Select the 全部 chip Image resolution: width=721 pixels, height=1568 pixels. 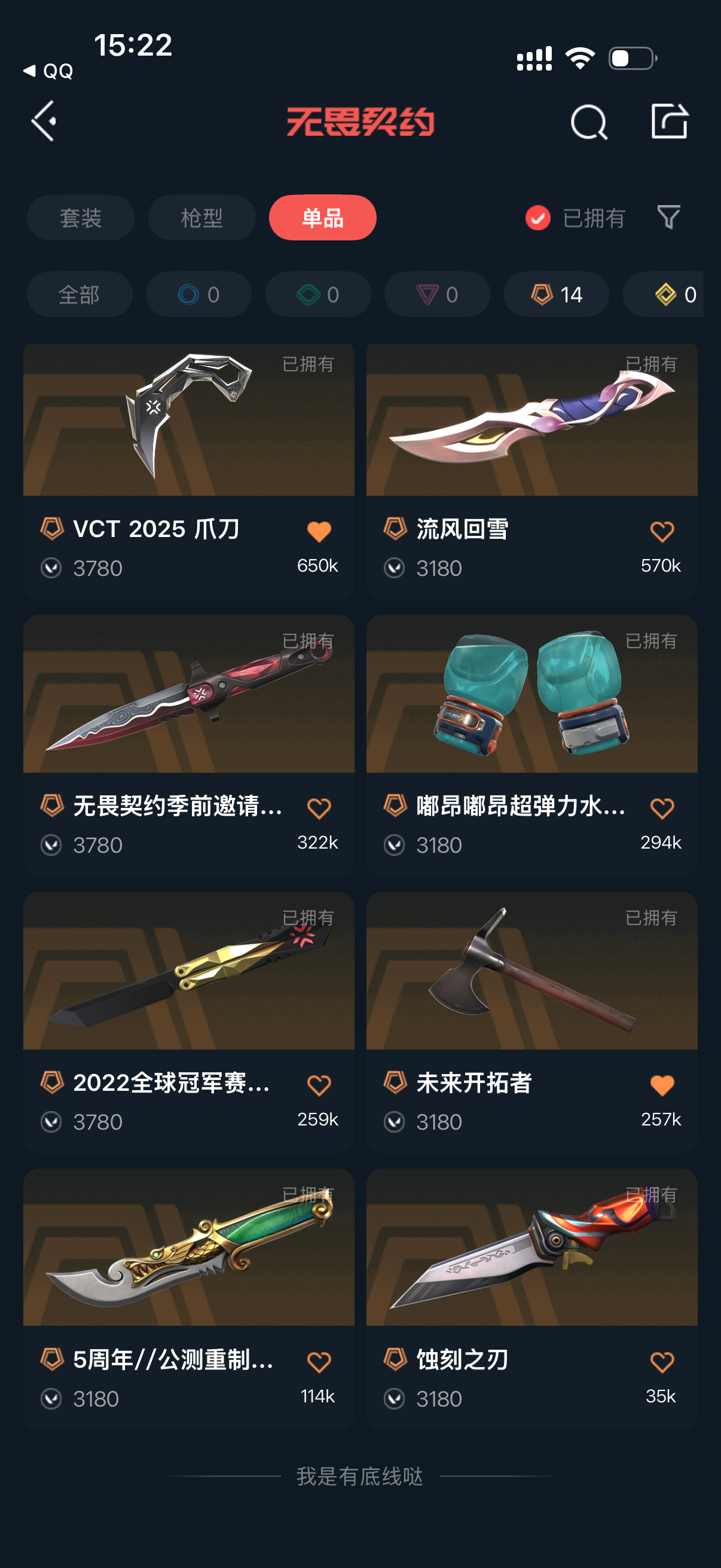79,295
